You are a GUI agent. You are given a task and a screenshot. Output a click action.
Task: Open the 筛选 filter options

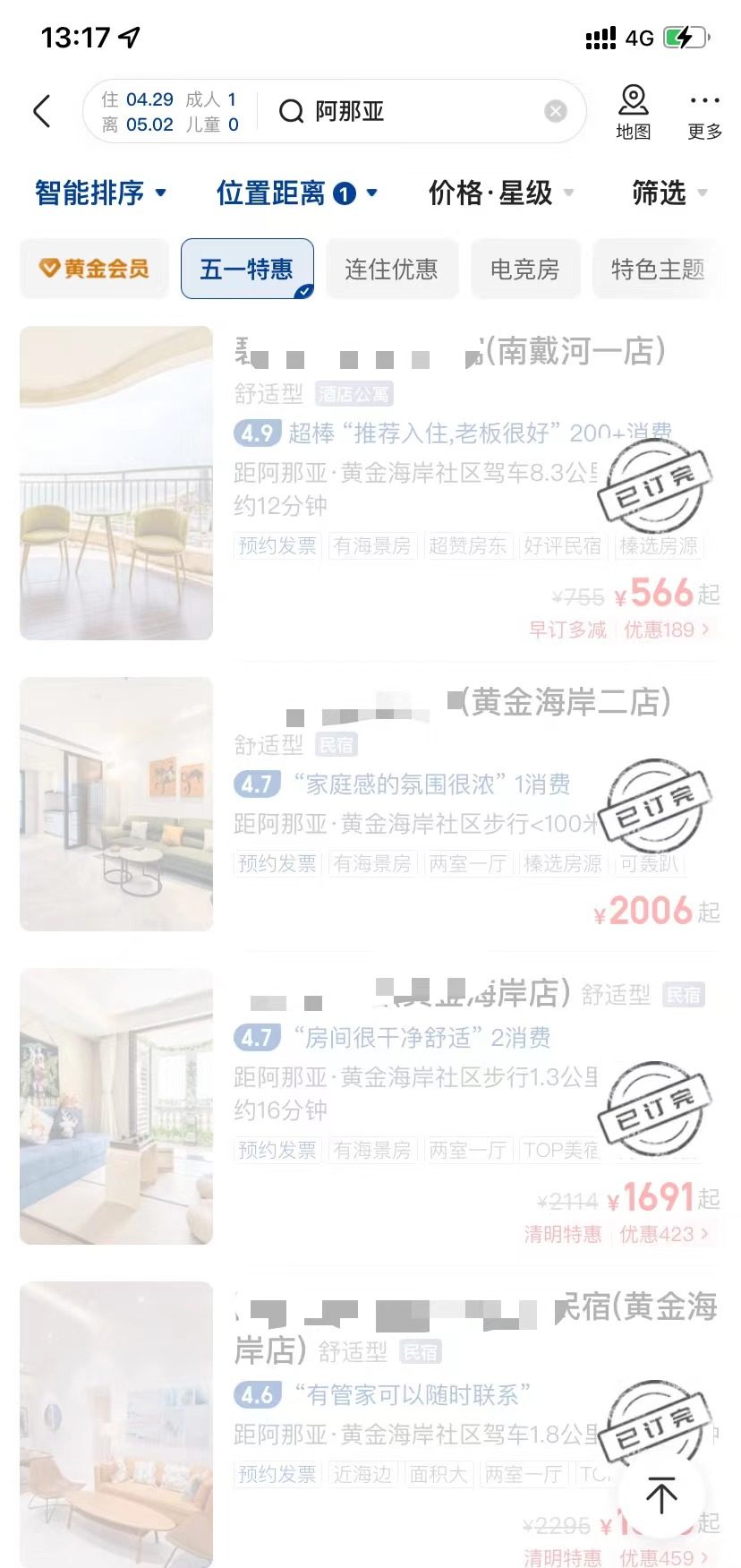coord(668,193)
